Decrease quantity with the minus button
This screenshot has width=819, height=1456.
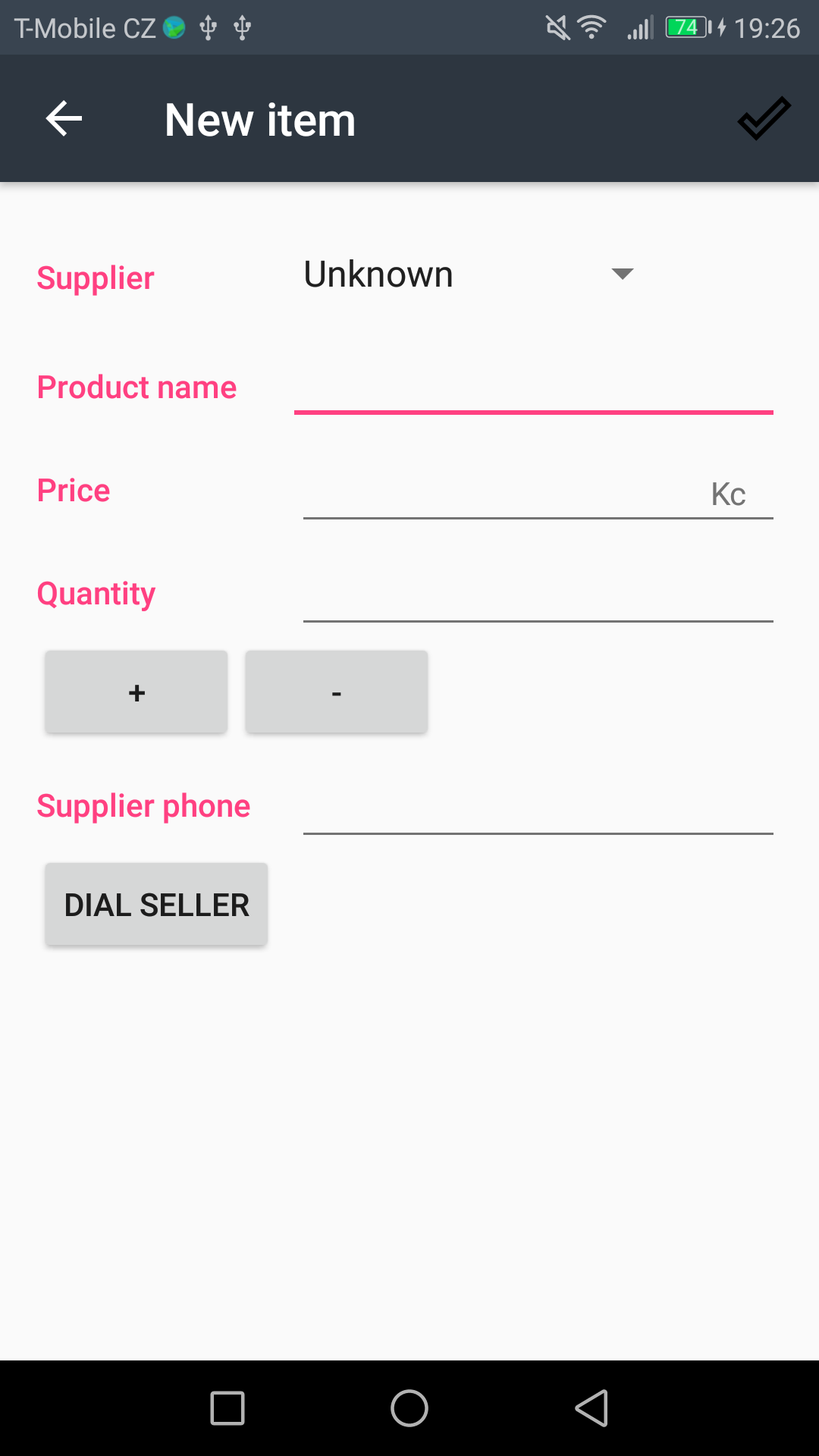point(336,691)
